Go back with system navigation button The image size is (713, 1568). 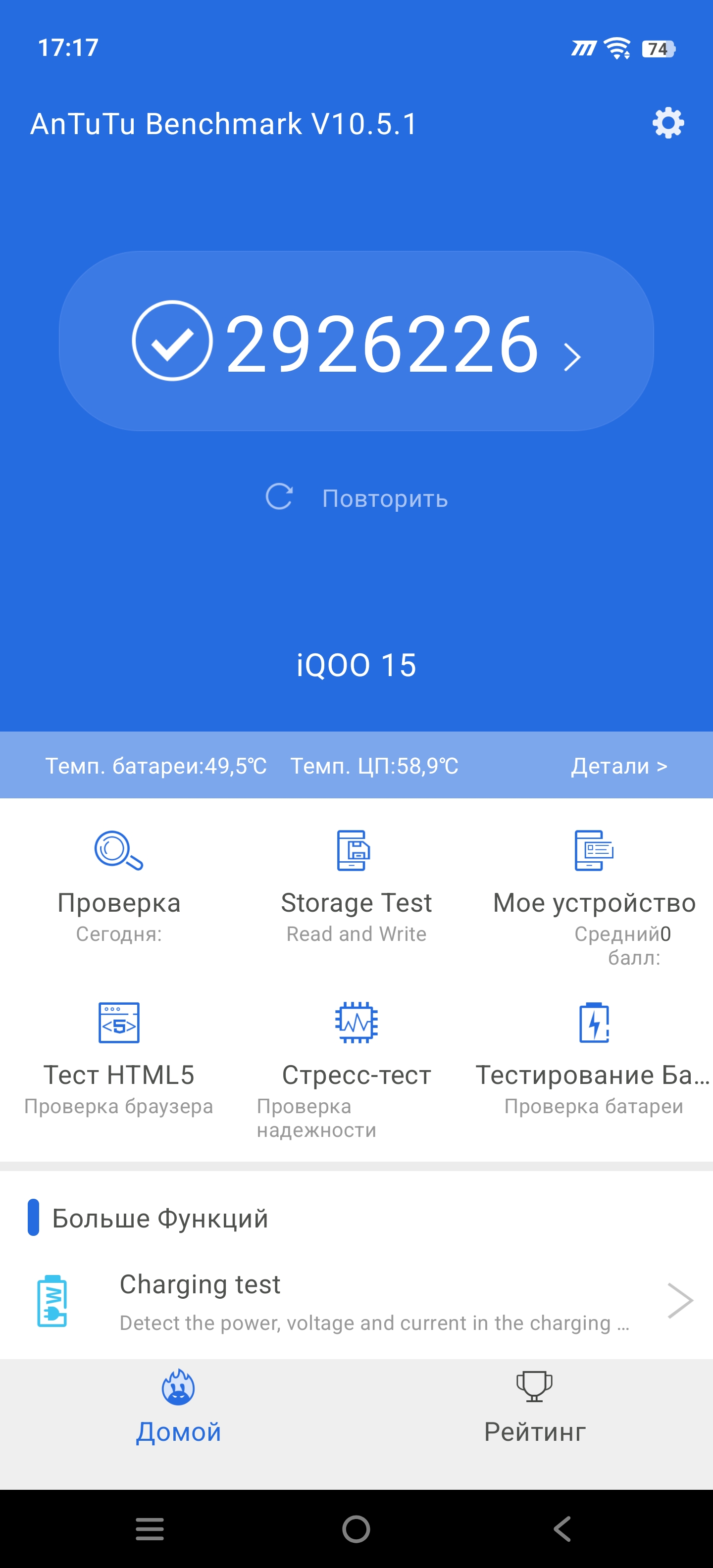click(562, 1528)
